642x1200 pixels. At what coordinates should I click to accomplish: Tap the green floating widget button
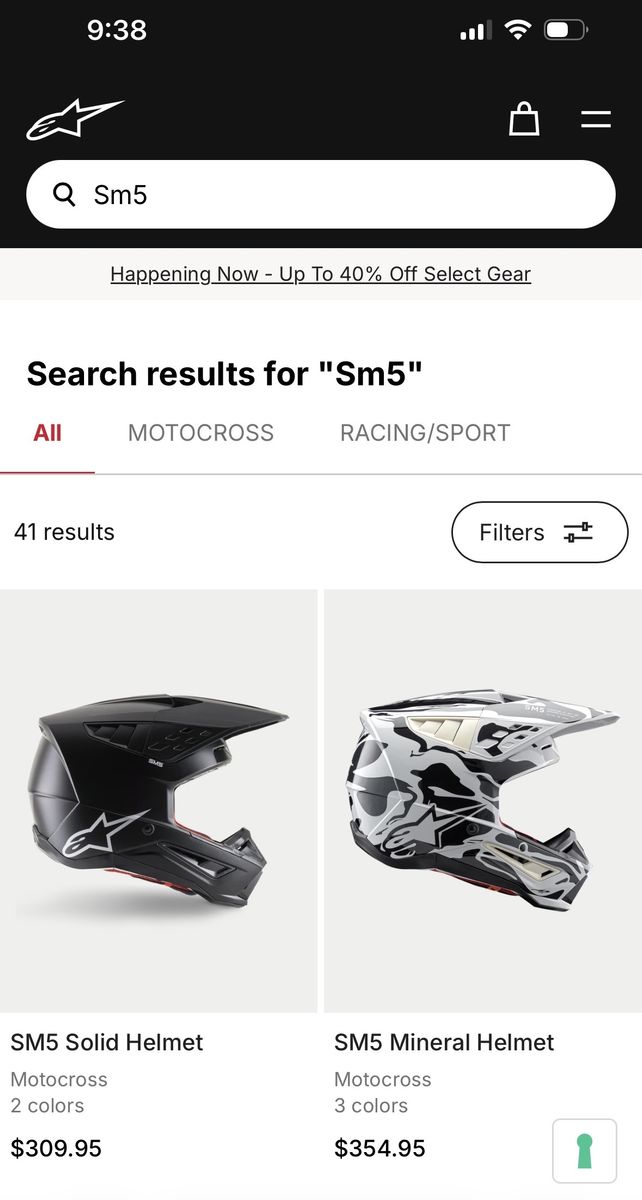point(584,1151)
